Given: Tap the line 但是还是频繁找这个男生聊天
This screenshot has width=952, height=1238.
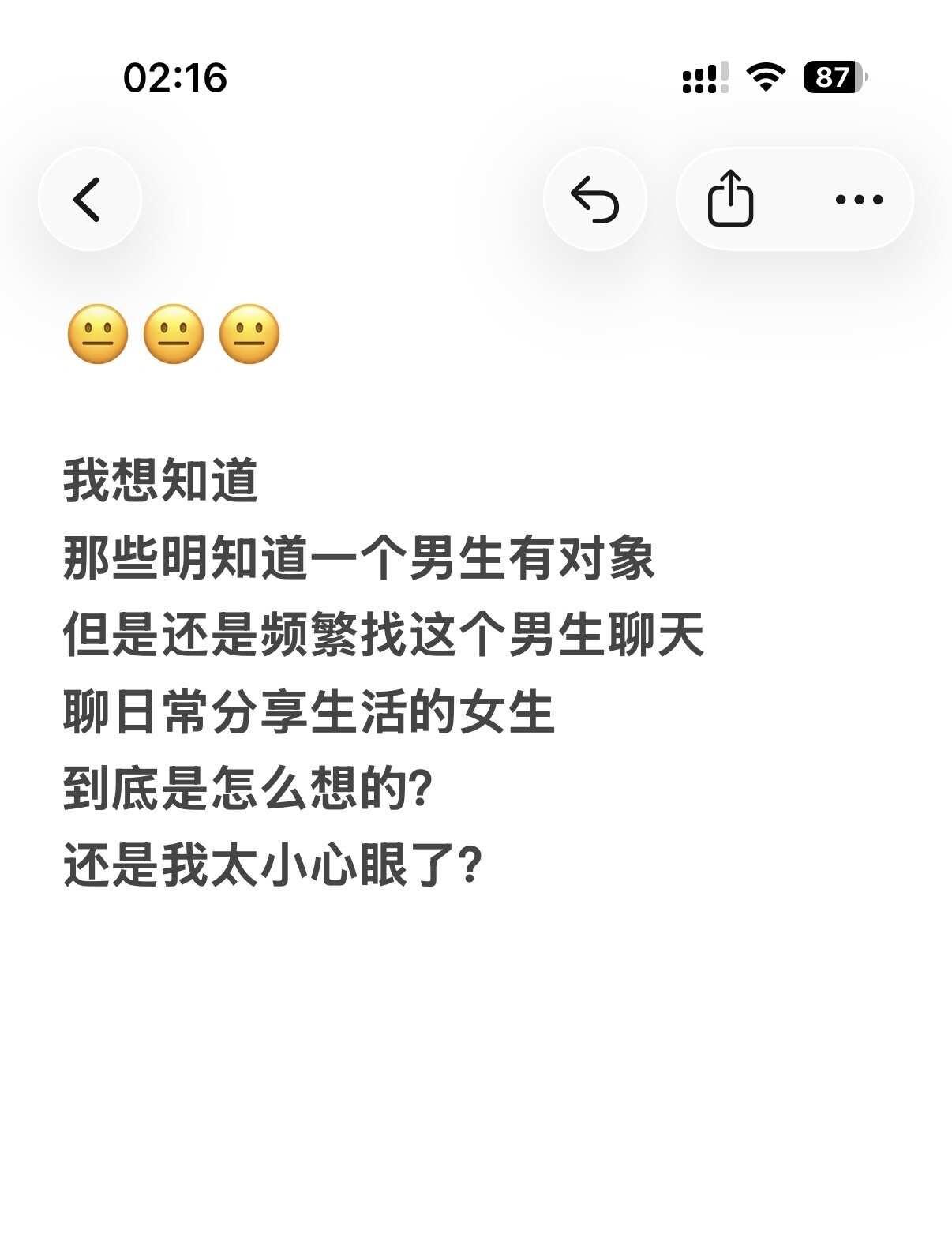Looking at the screenshot, I should pyautogui.click(x=387, y=636).
